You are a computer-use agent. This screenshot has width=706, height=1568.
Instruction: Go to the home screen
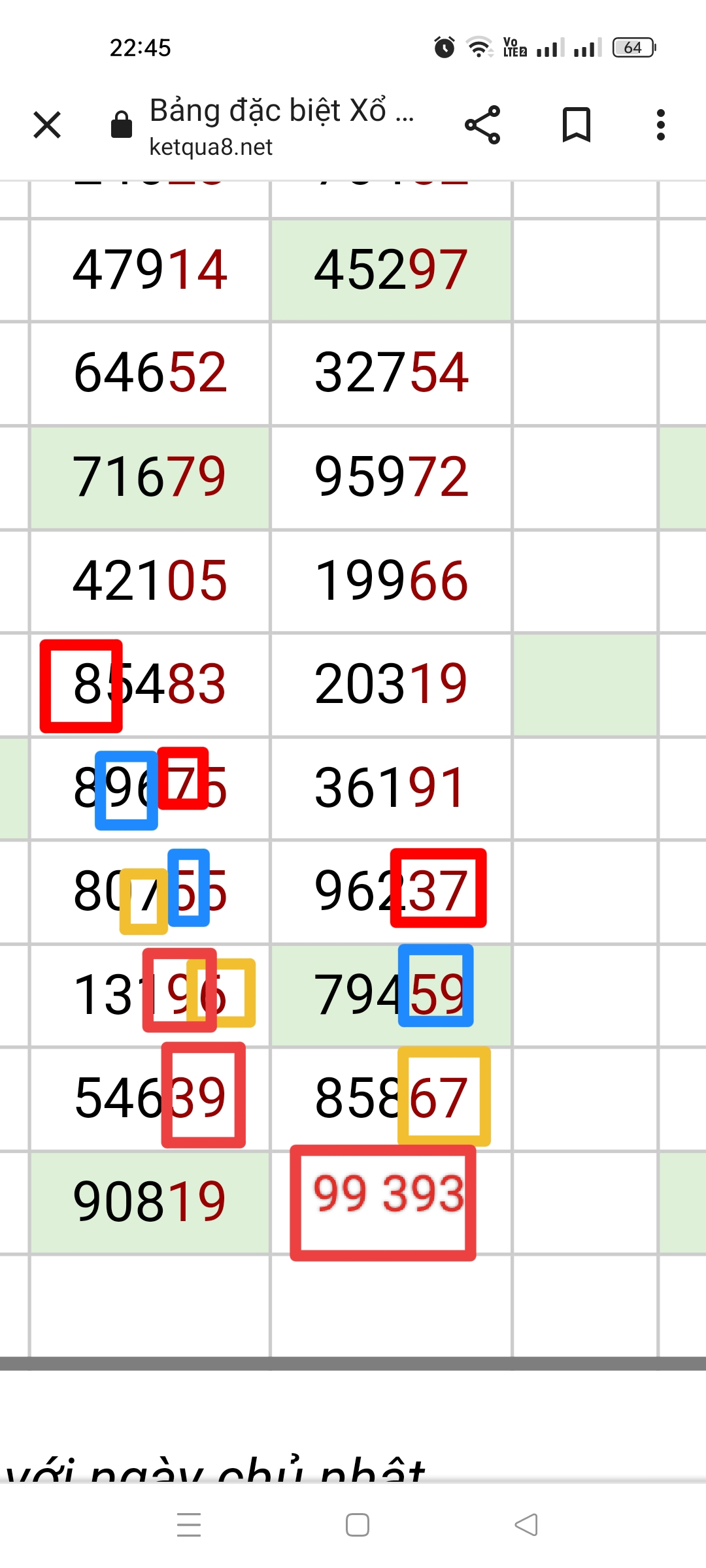[x=357, y=1525]
